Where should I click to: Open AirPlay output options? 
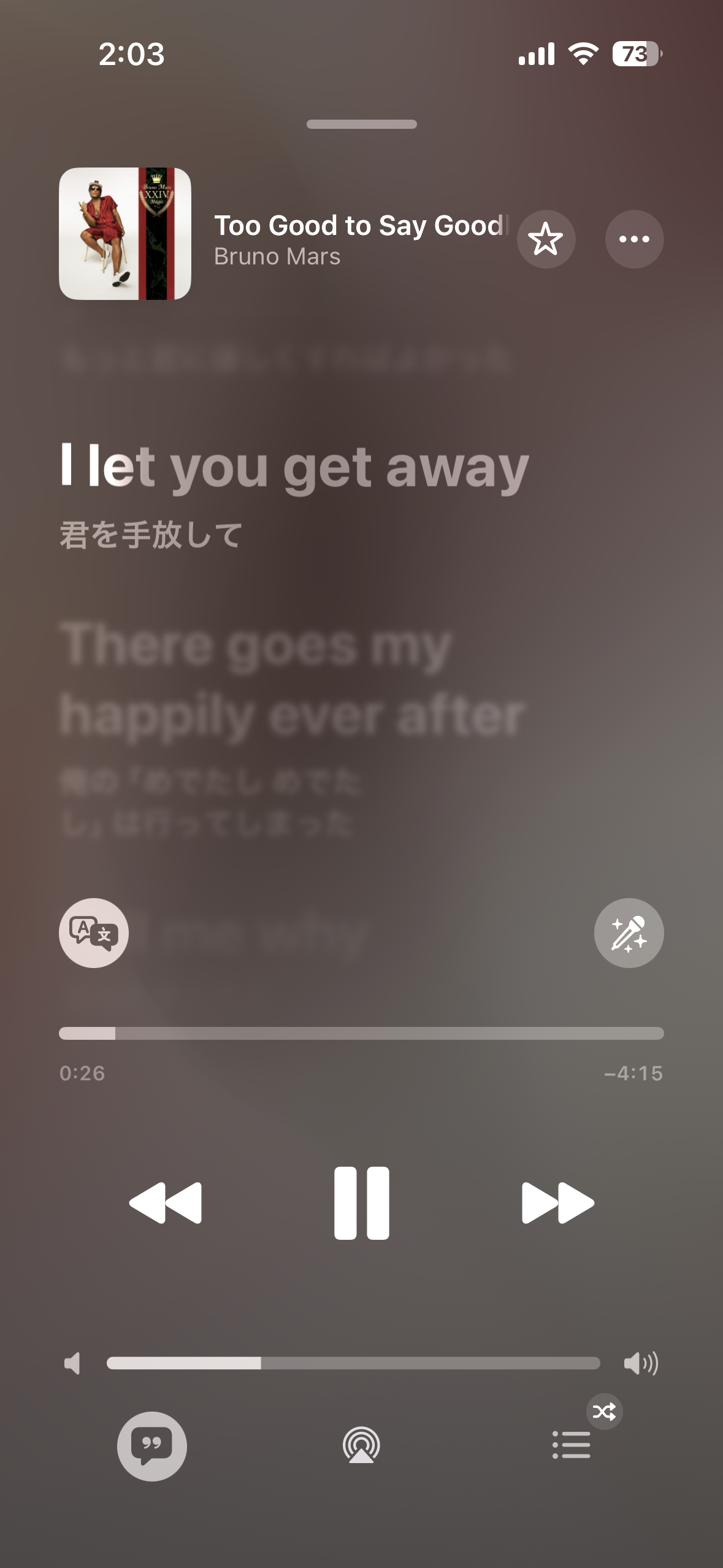click(x=361, y=1446)
